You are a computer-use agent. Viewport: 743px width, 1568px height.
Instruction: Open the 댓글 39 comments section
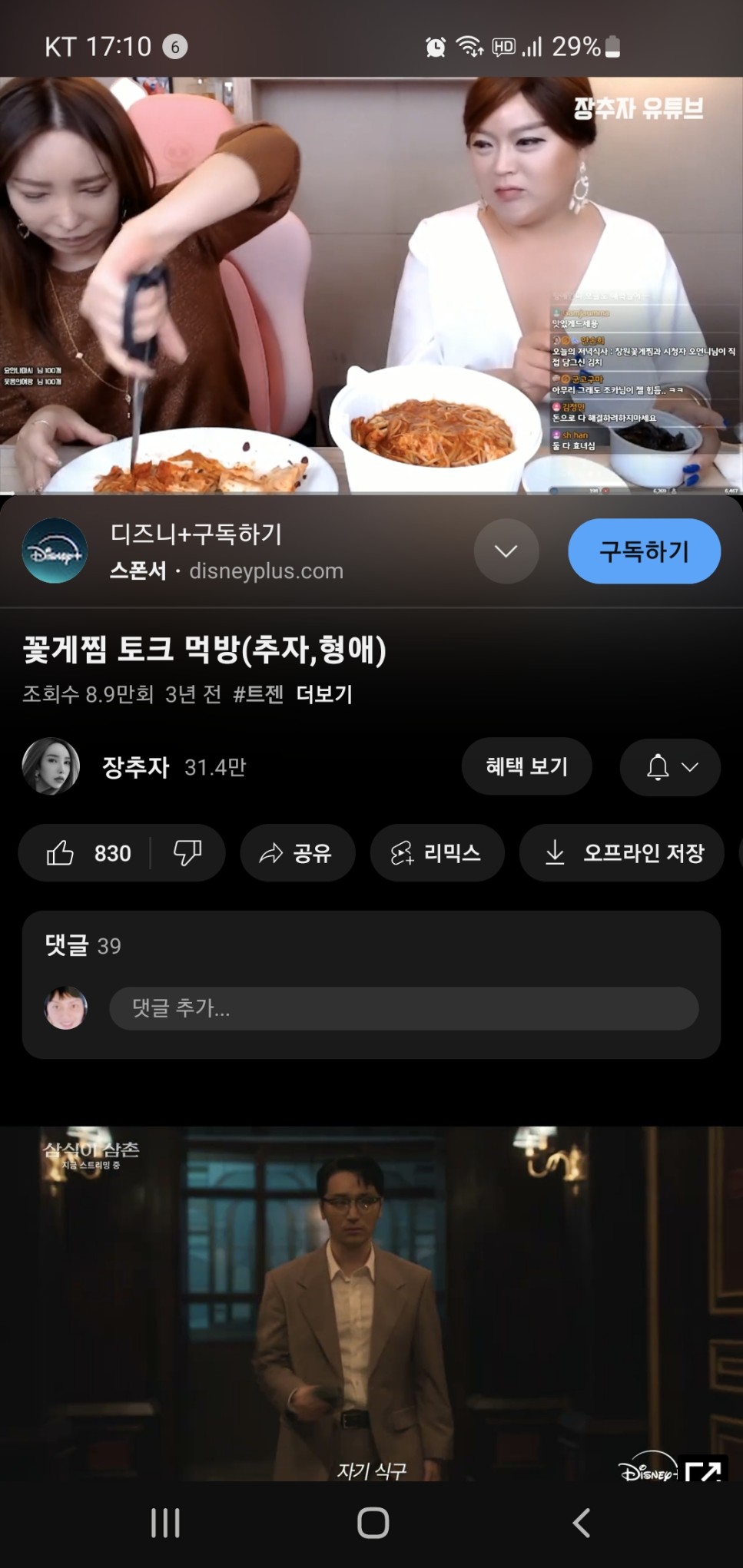coord(83,946)
